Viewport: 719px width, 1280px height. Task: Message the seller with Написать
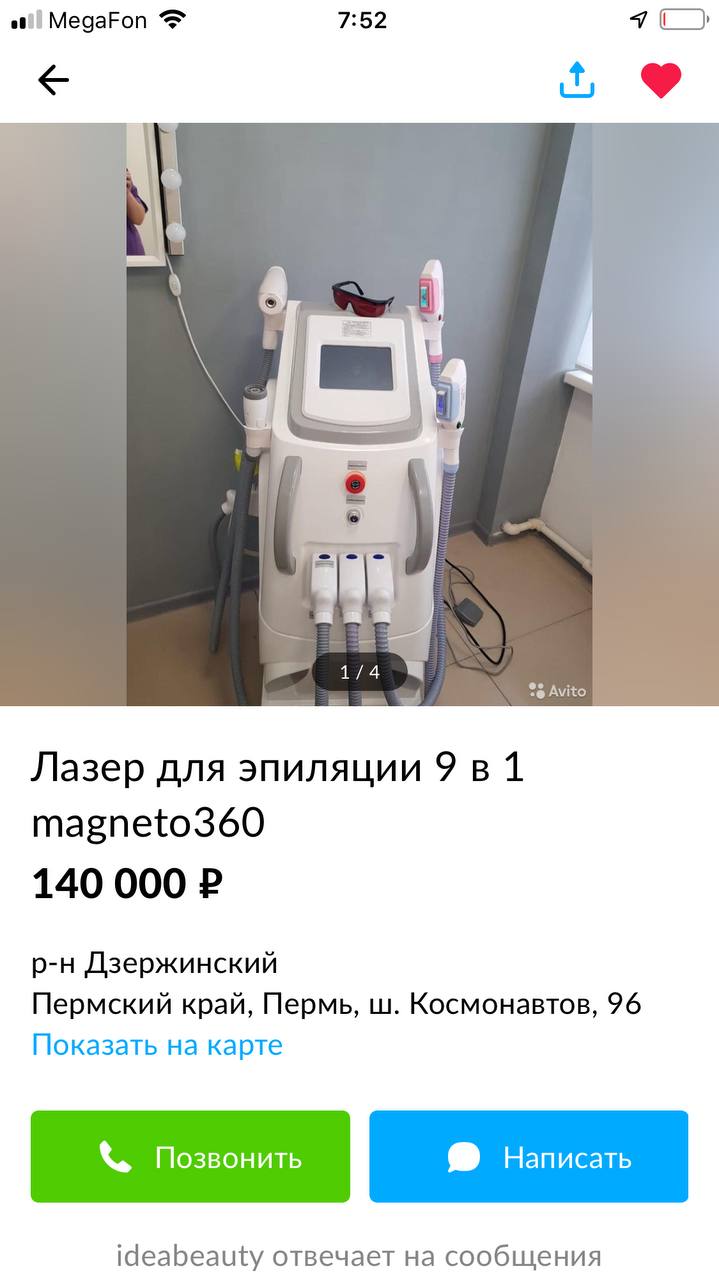[x=528, y=1156]
